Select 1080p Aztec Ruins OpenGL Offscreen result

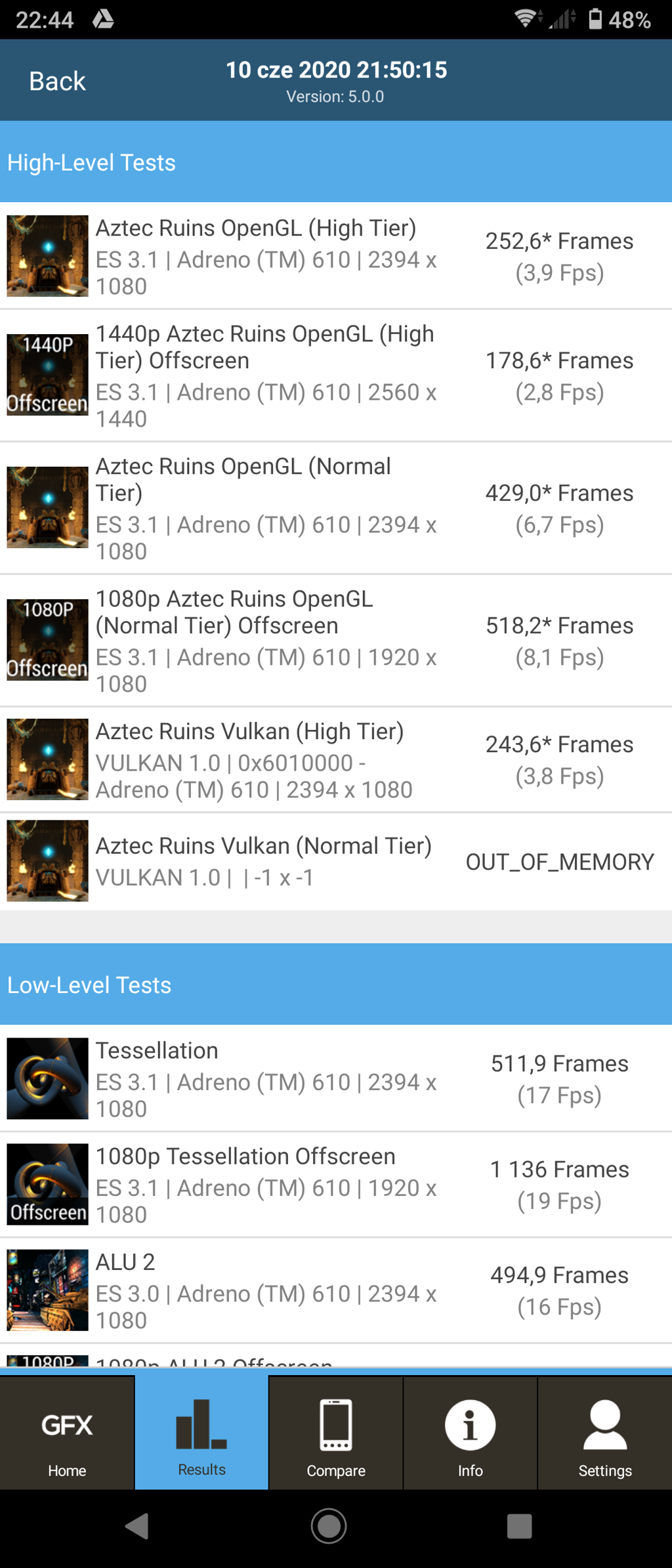click(x=336, y=641)
